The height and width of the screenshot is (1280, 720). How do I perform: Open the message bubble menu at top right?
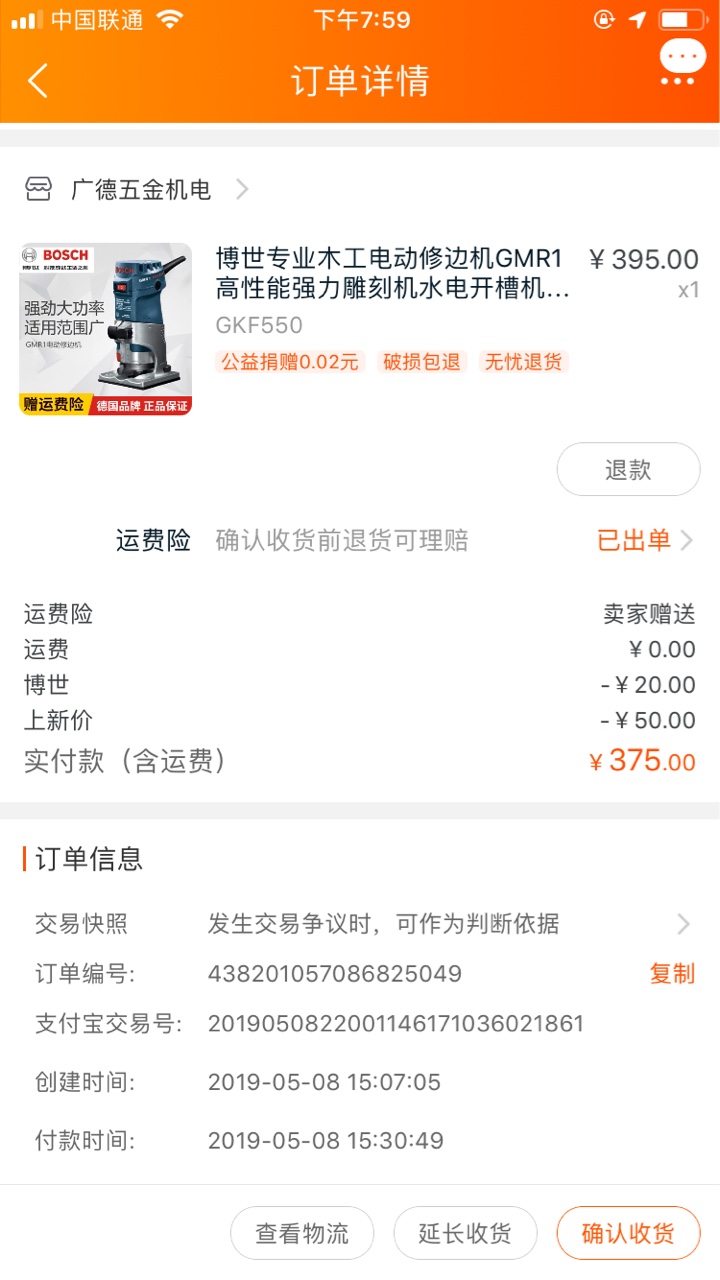pos(682,60)
